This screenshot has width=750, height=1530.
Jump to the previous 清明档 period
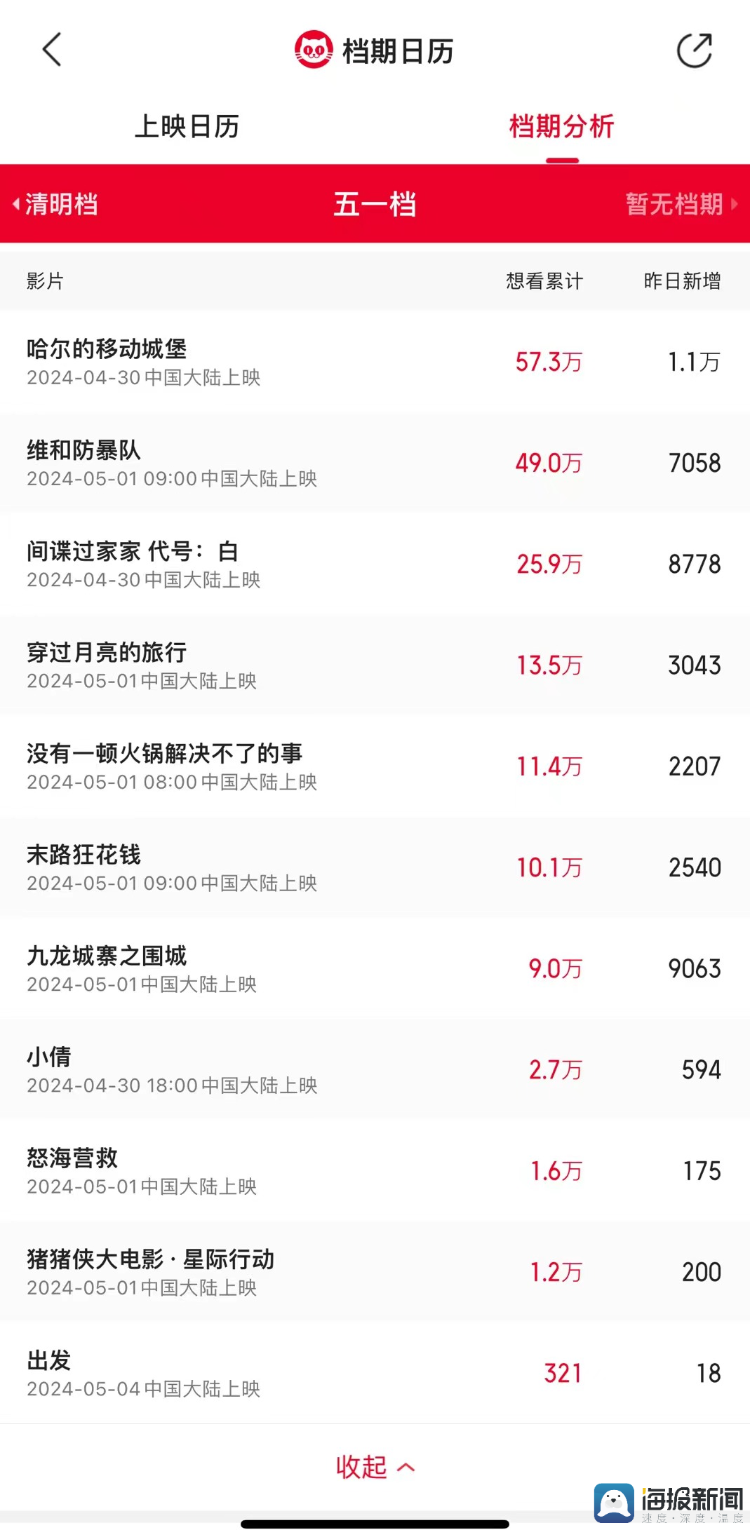coord(55,204)
